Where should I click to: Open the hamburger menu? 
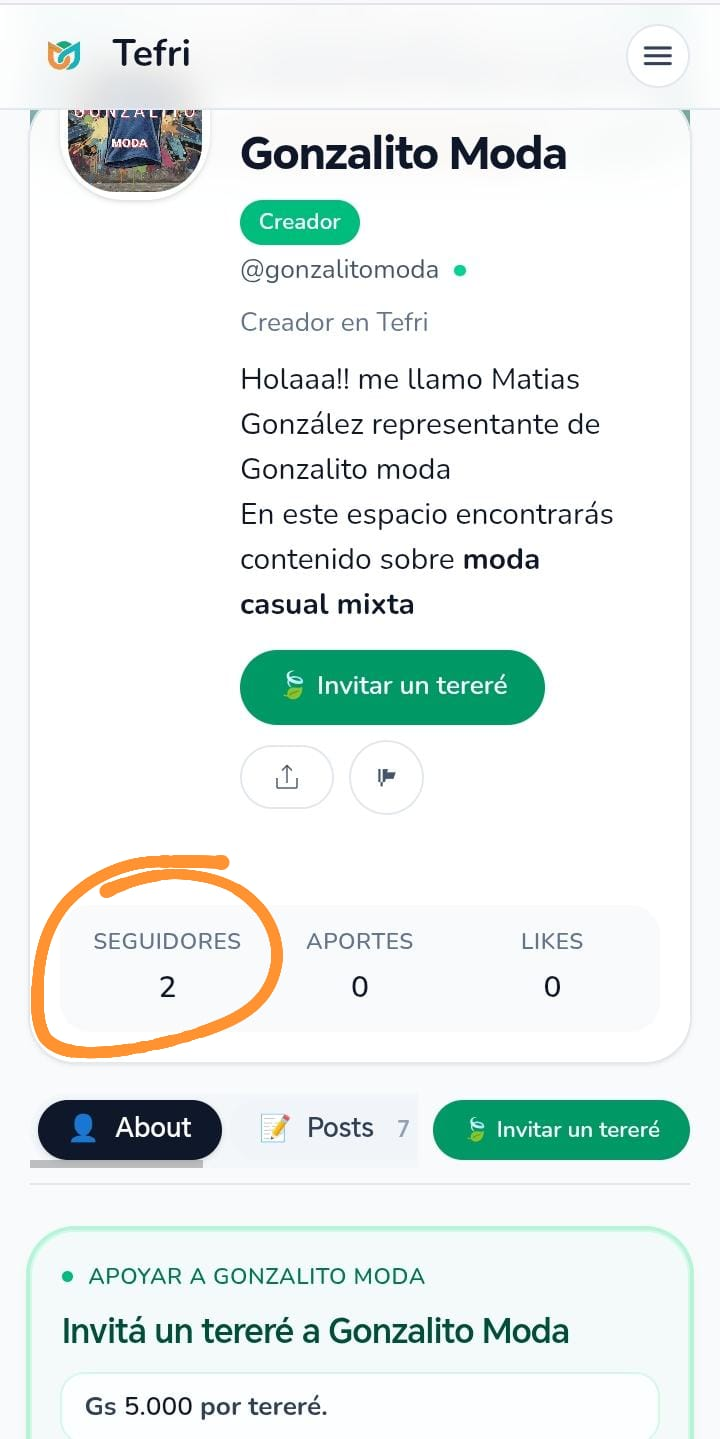point(657,56)
